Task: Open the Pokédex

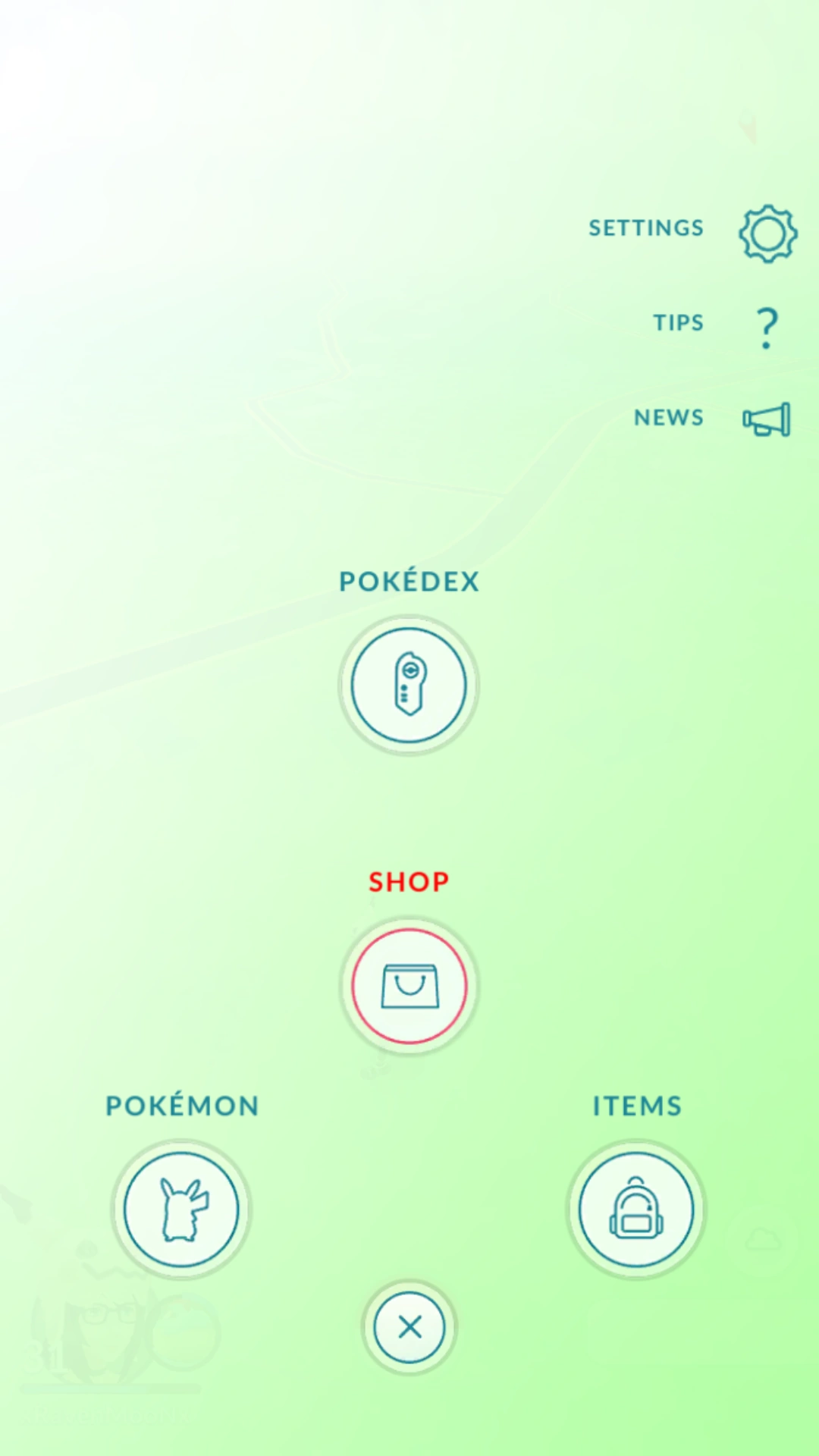Action: tap(409, 685)
